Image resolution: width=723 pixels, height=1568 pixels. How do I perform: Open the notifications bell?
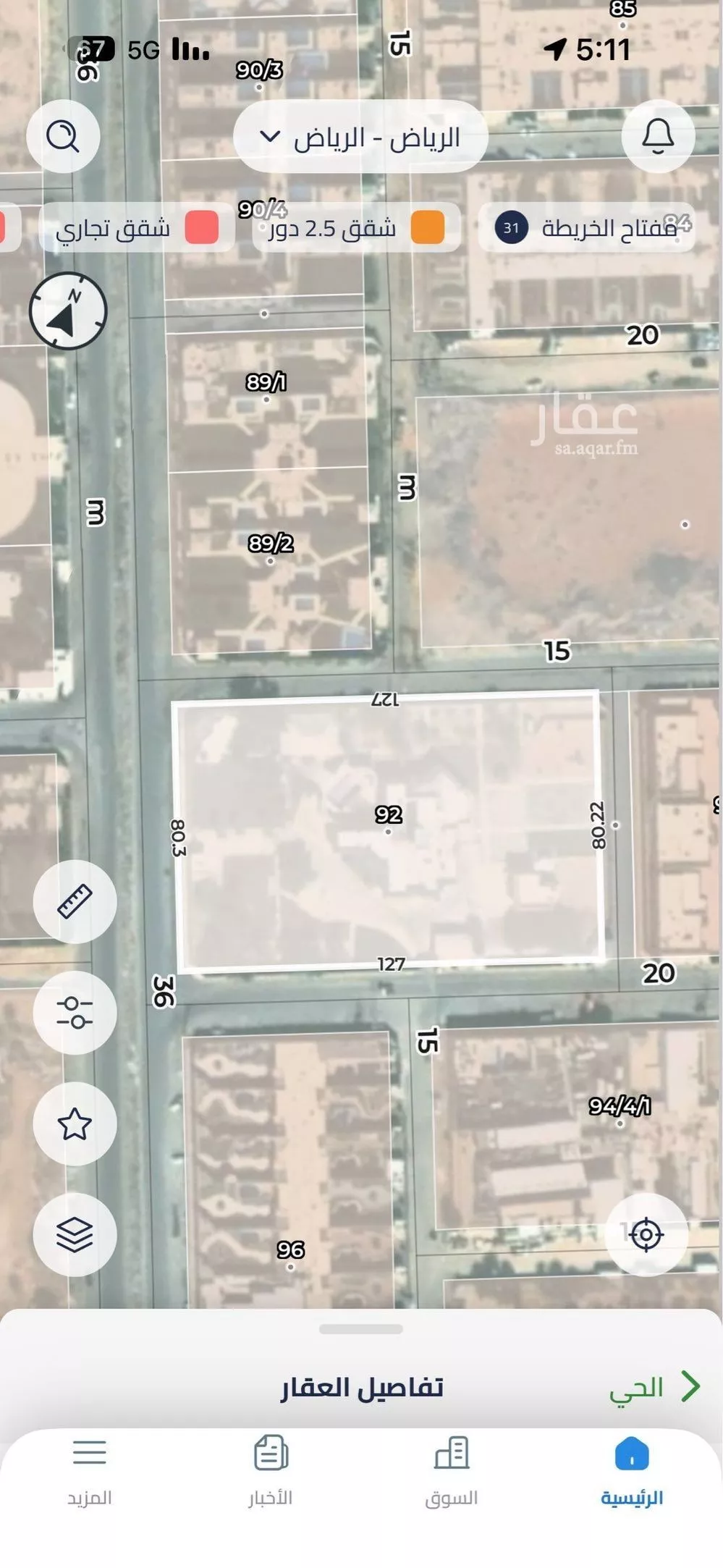pos(658,136)
